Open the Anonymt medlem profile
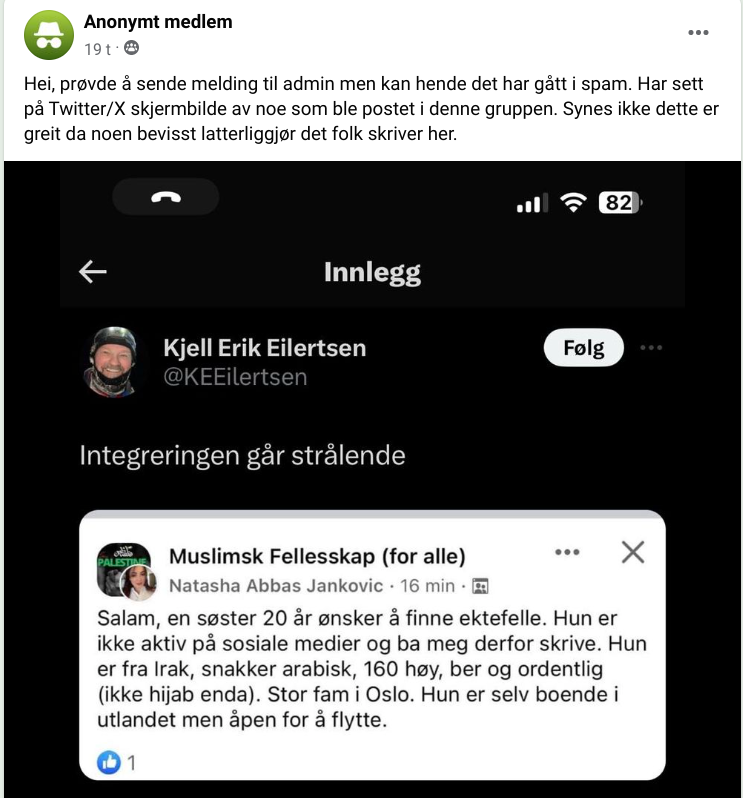Screen dimensions: 743x798 coord(158,22)
